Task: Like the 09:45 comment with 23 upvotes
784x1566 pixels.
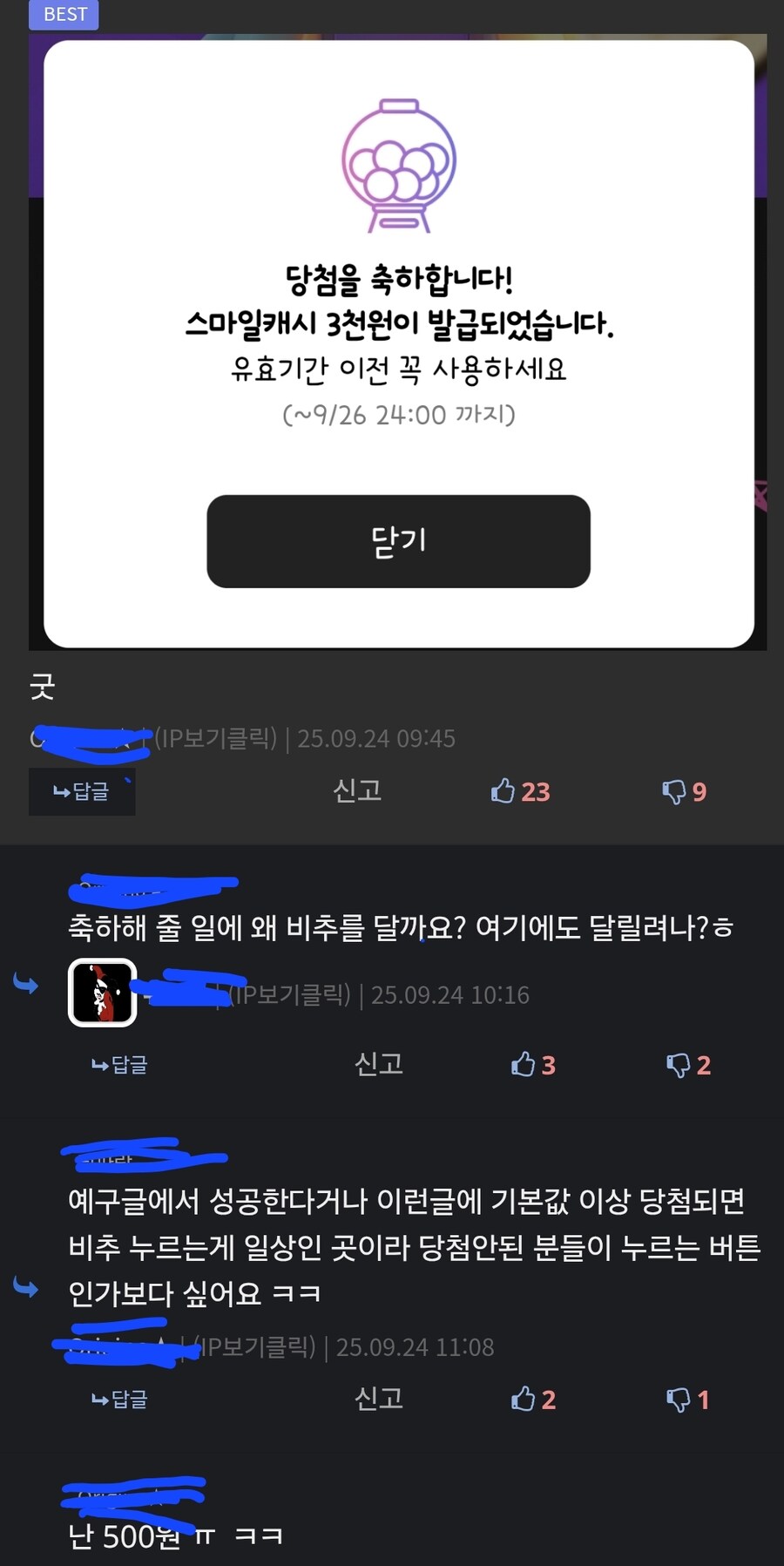Action: pos(519,791)
